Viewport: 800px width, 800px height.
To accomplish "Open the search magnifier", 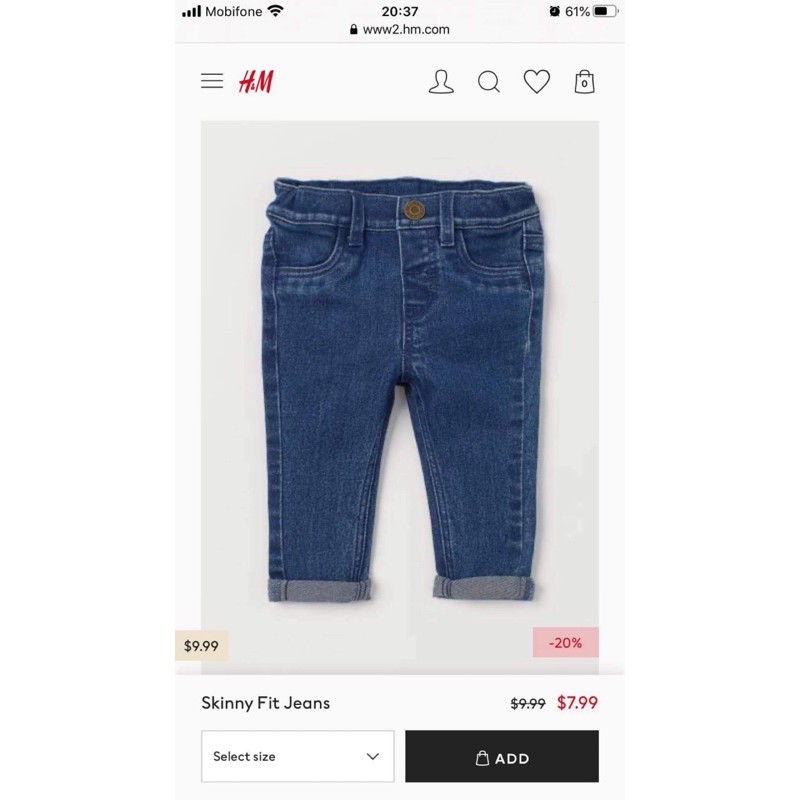I will pos(489,82).
